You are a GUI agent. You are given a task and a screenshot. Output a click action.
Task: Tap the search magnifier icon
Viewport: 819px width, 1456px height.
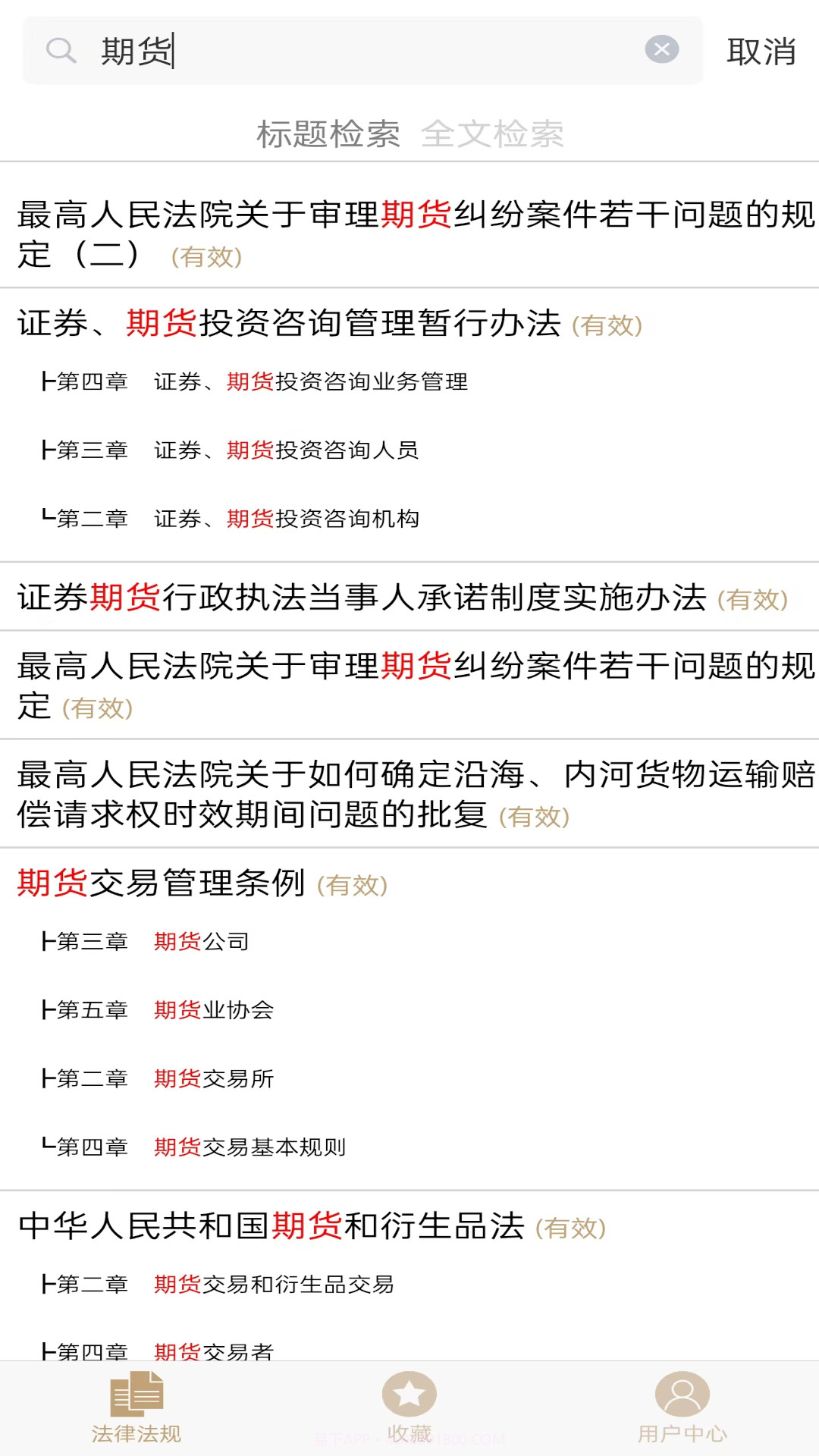(61, 50)
